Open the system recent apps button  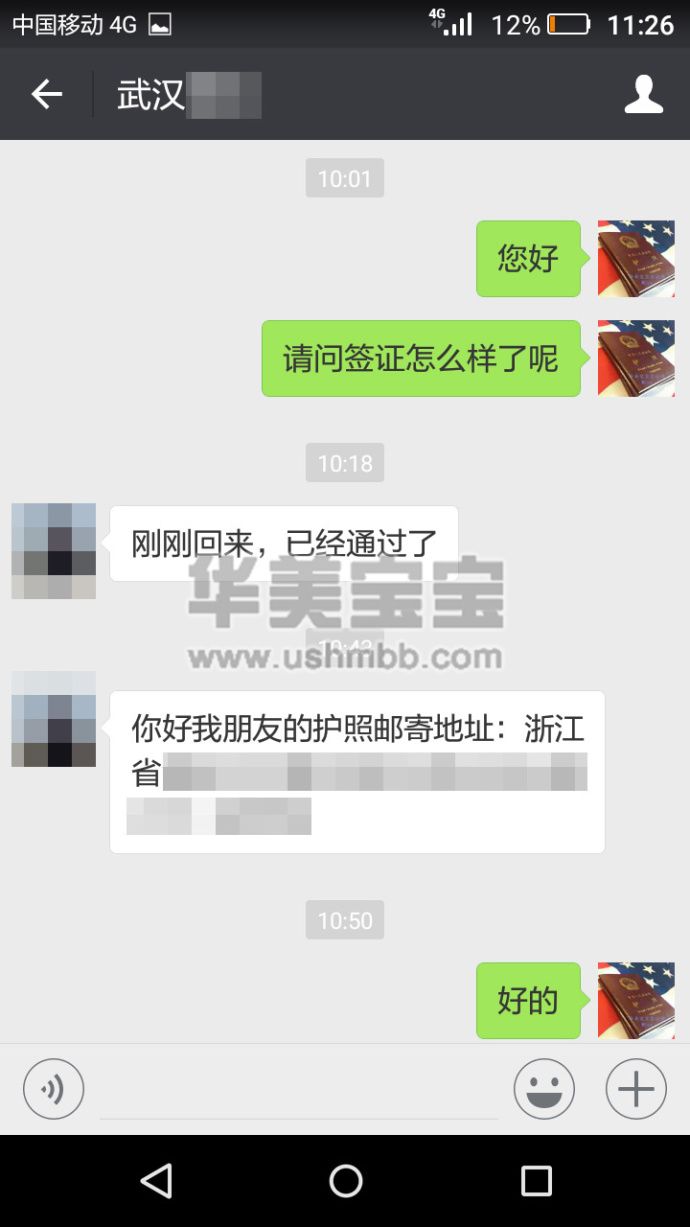536,1181
